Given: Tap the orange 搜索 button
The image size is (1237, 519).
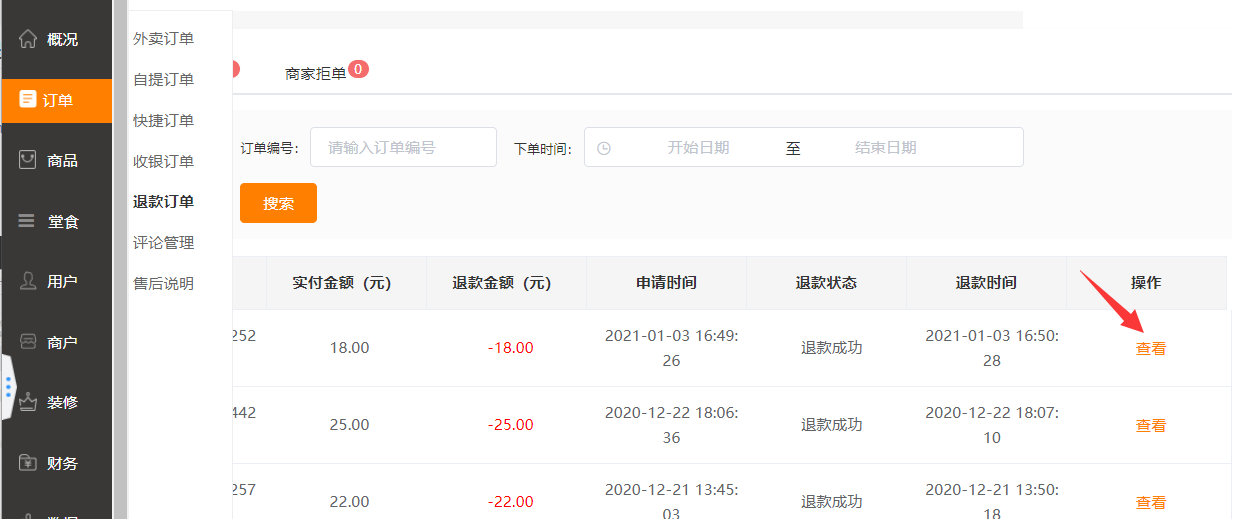Looking at the screenshot, I should [278, 203].
